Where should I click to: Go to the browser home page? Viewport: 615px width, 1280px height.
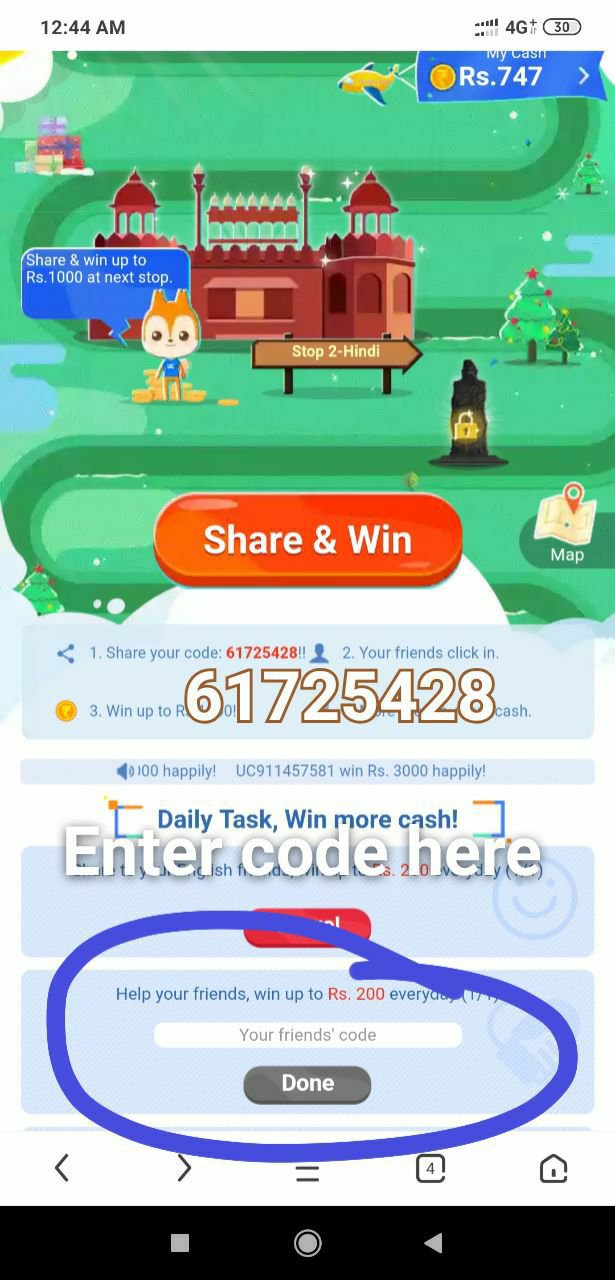coord(553,1168)
